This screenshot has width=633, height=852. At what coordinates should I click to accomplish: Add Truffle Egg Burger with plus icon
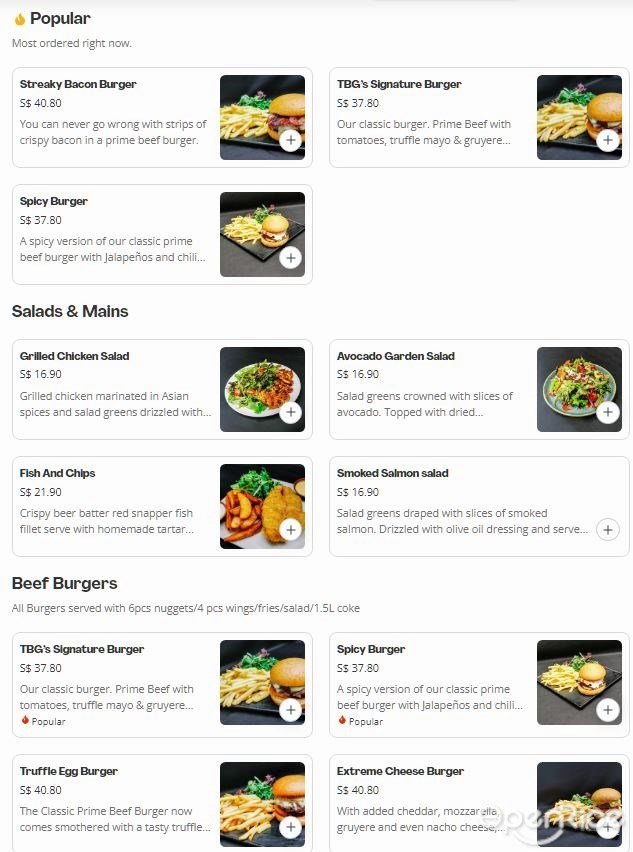(x=290, y=827)
